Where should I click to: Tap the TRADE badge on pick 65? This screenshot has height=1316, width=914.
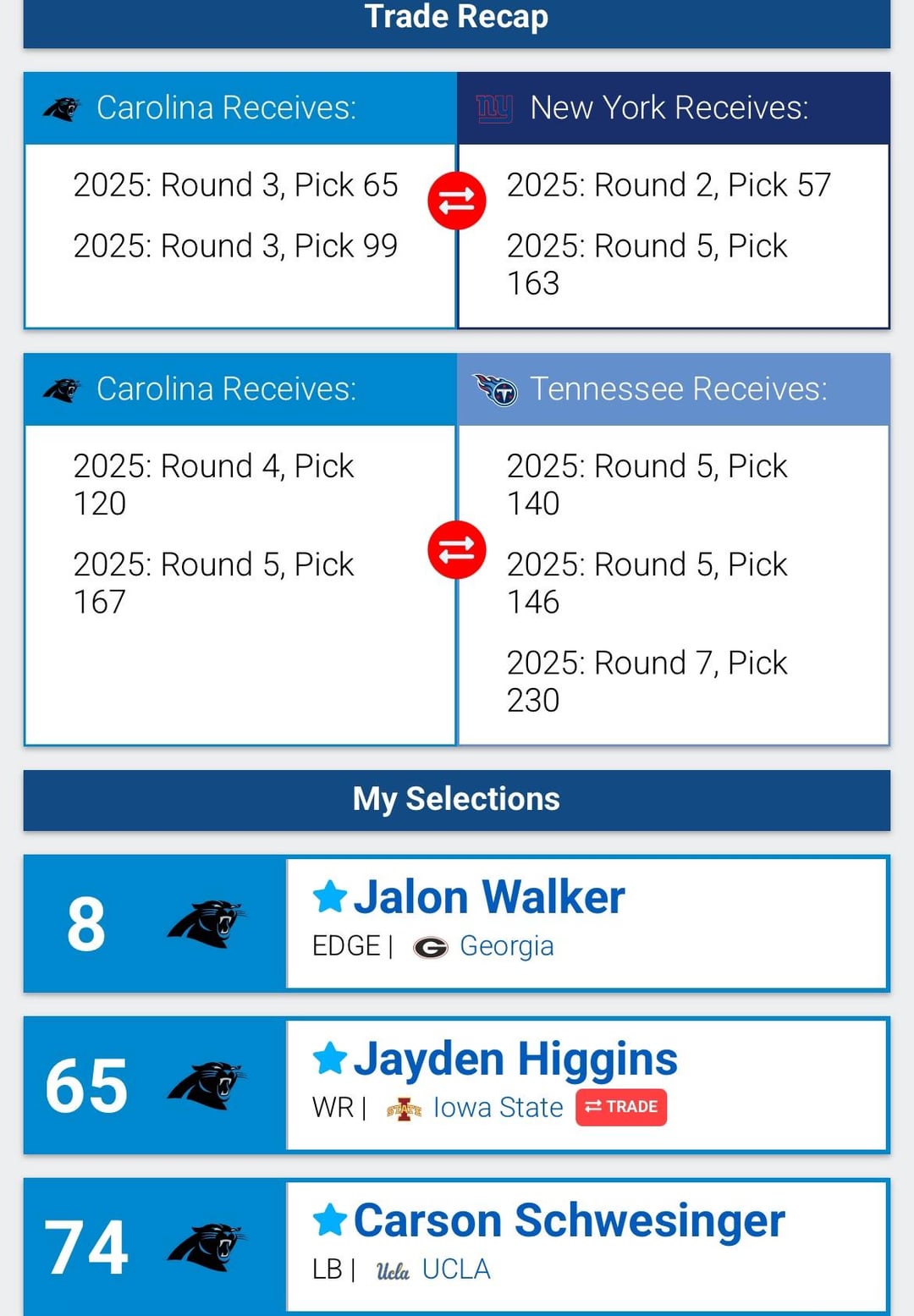point(621,1107)
